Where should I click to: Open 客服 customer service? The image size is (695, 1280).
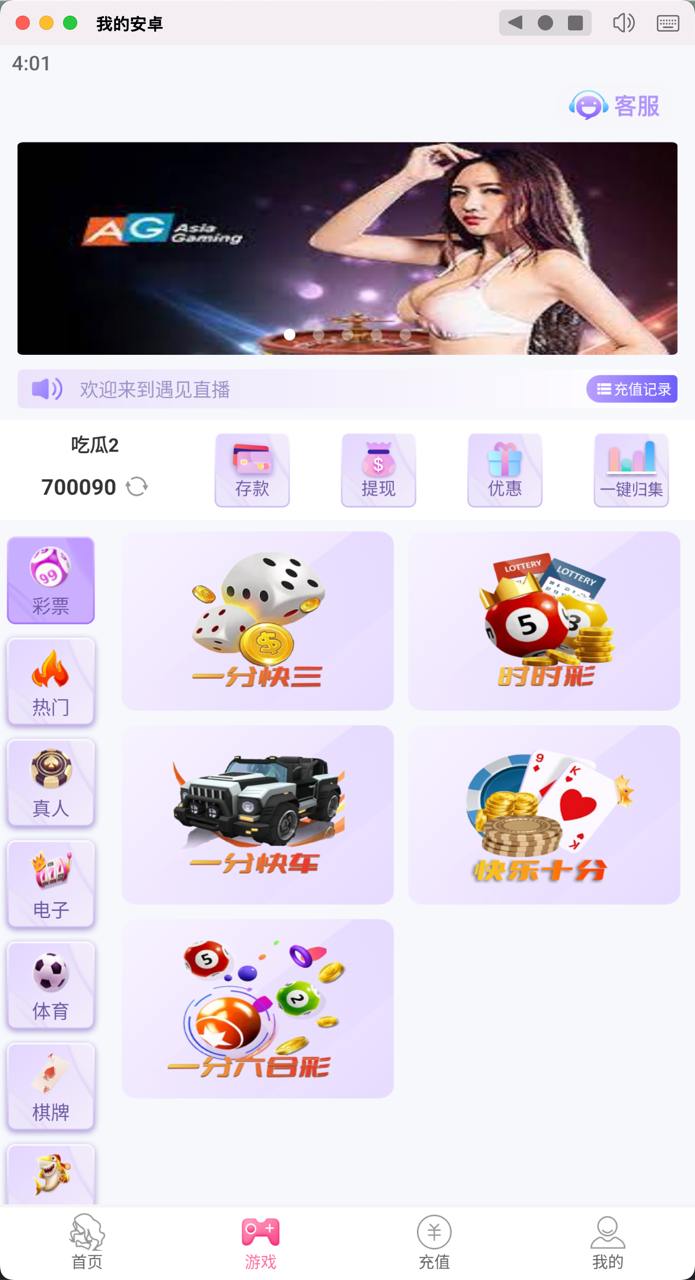point(615,105)
